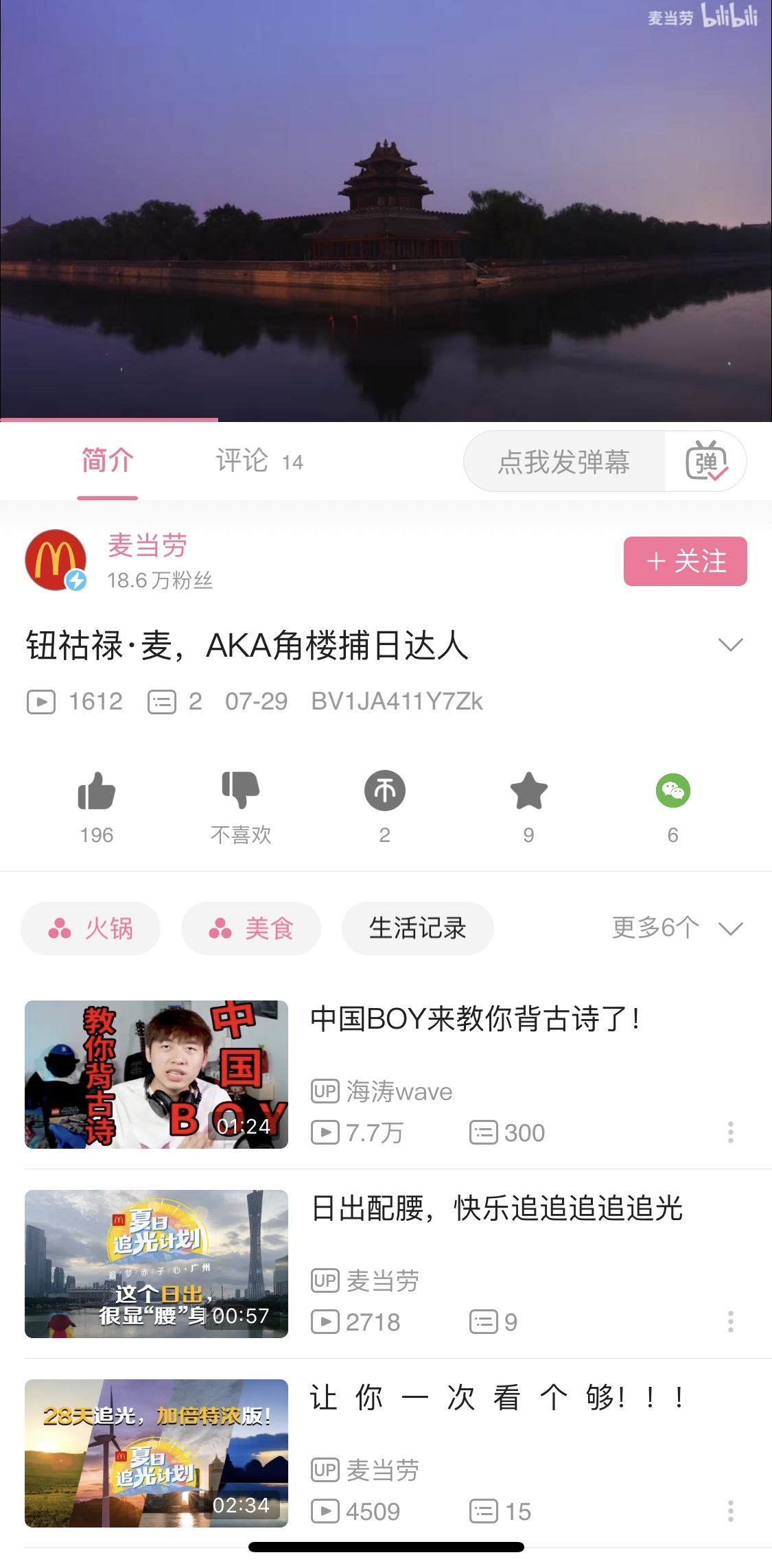Share this video via WeChat icon

click(x=672, y=791)
